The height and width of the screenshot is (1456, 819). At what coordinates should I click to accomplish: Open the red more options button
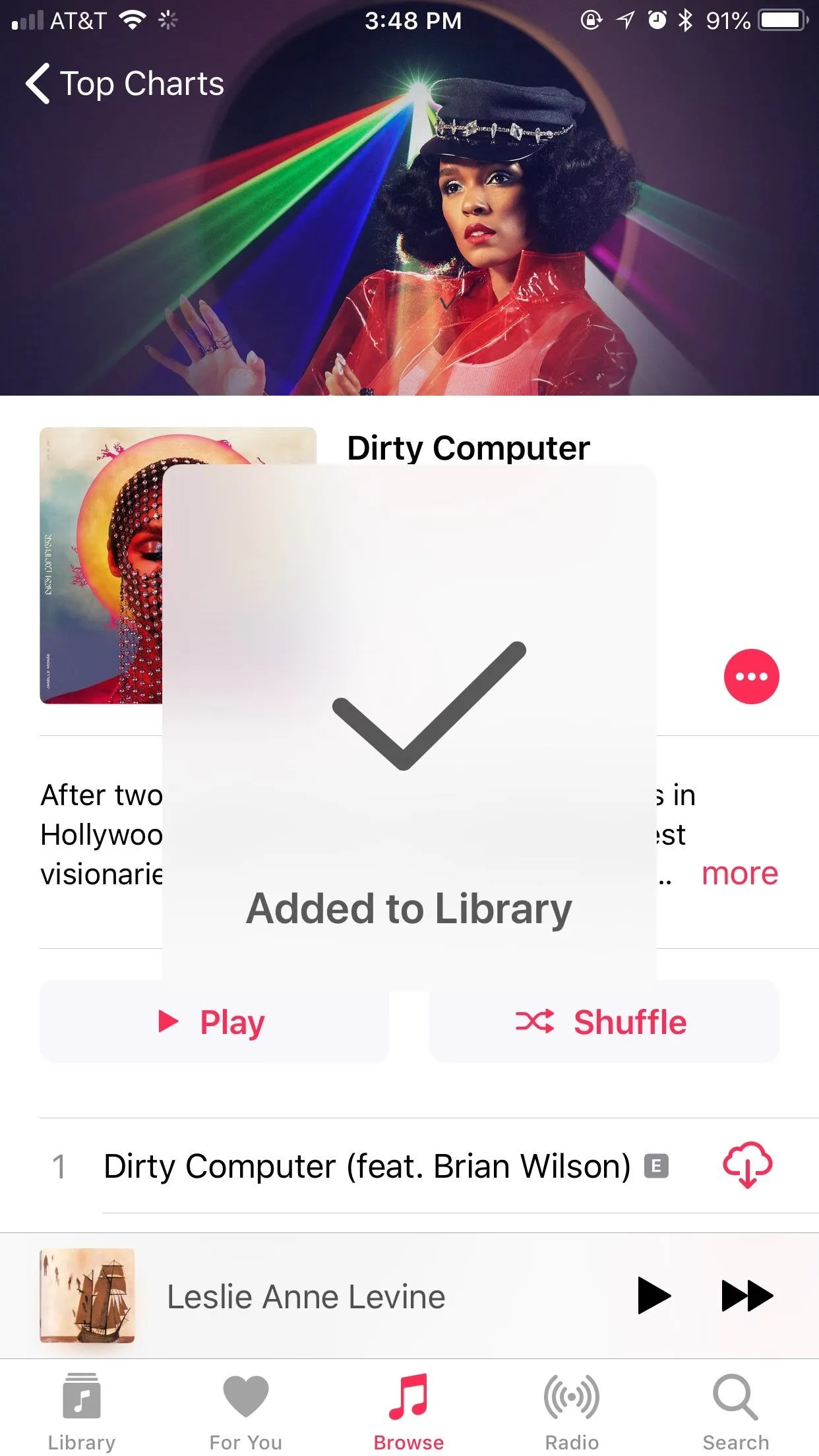[751, 677]
